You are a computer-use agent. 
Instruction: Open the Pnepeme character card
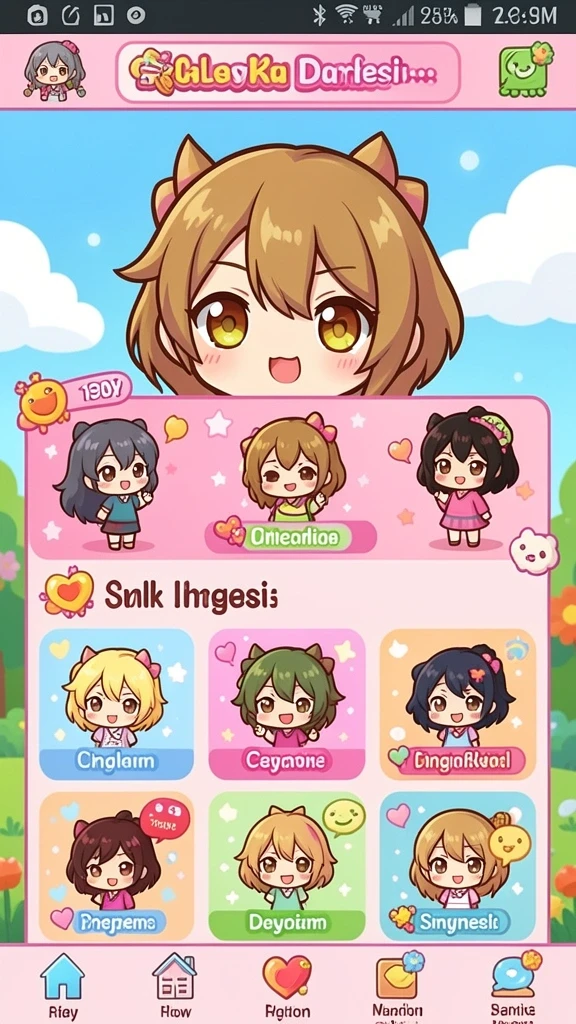[x=116, y=866]
